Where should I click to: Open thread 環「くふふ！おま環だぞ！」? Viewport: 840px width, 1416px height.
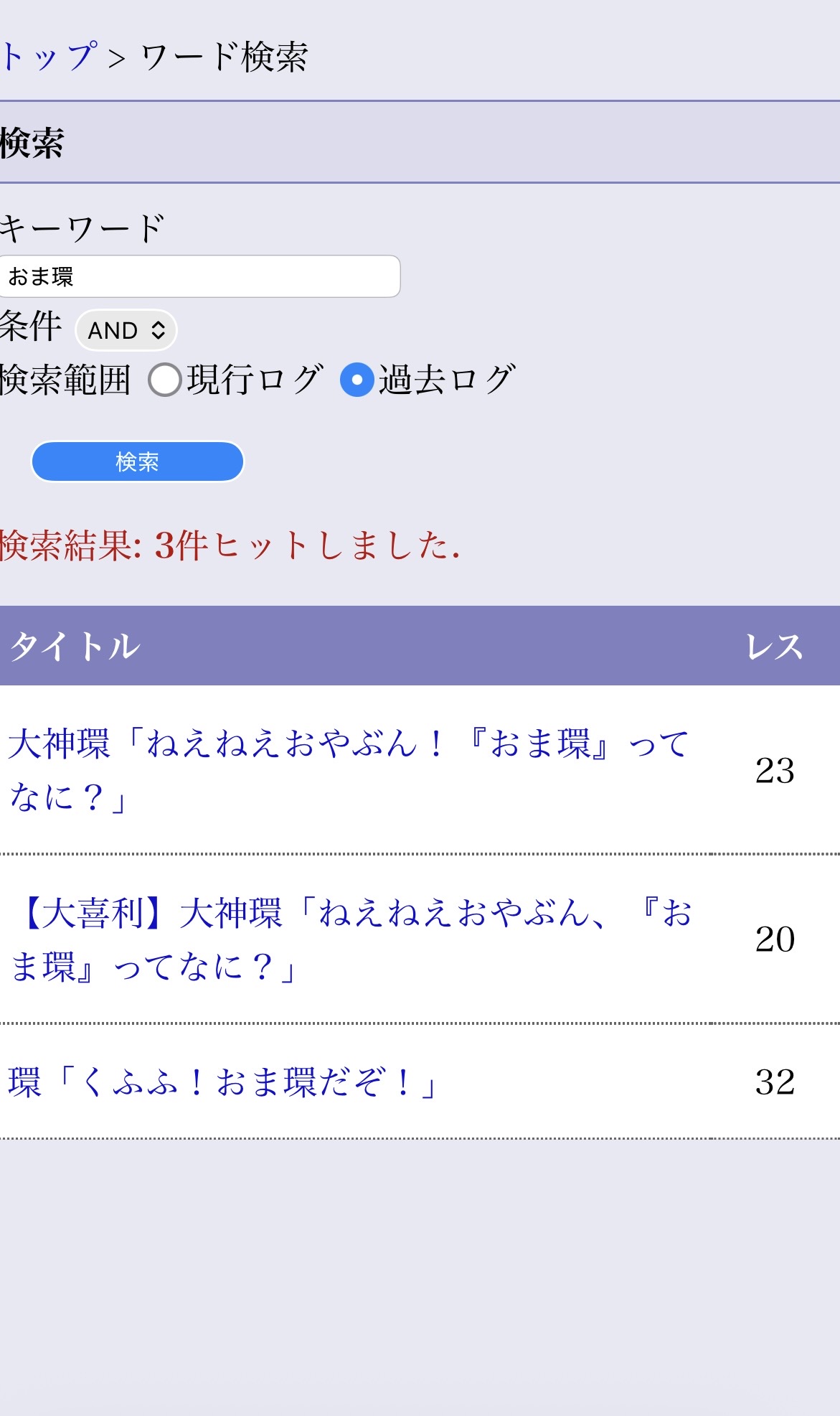pyautogui.click(x=222, y=1082)
